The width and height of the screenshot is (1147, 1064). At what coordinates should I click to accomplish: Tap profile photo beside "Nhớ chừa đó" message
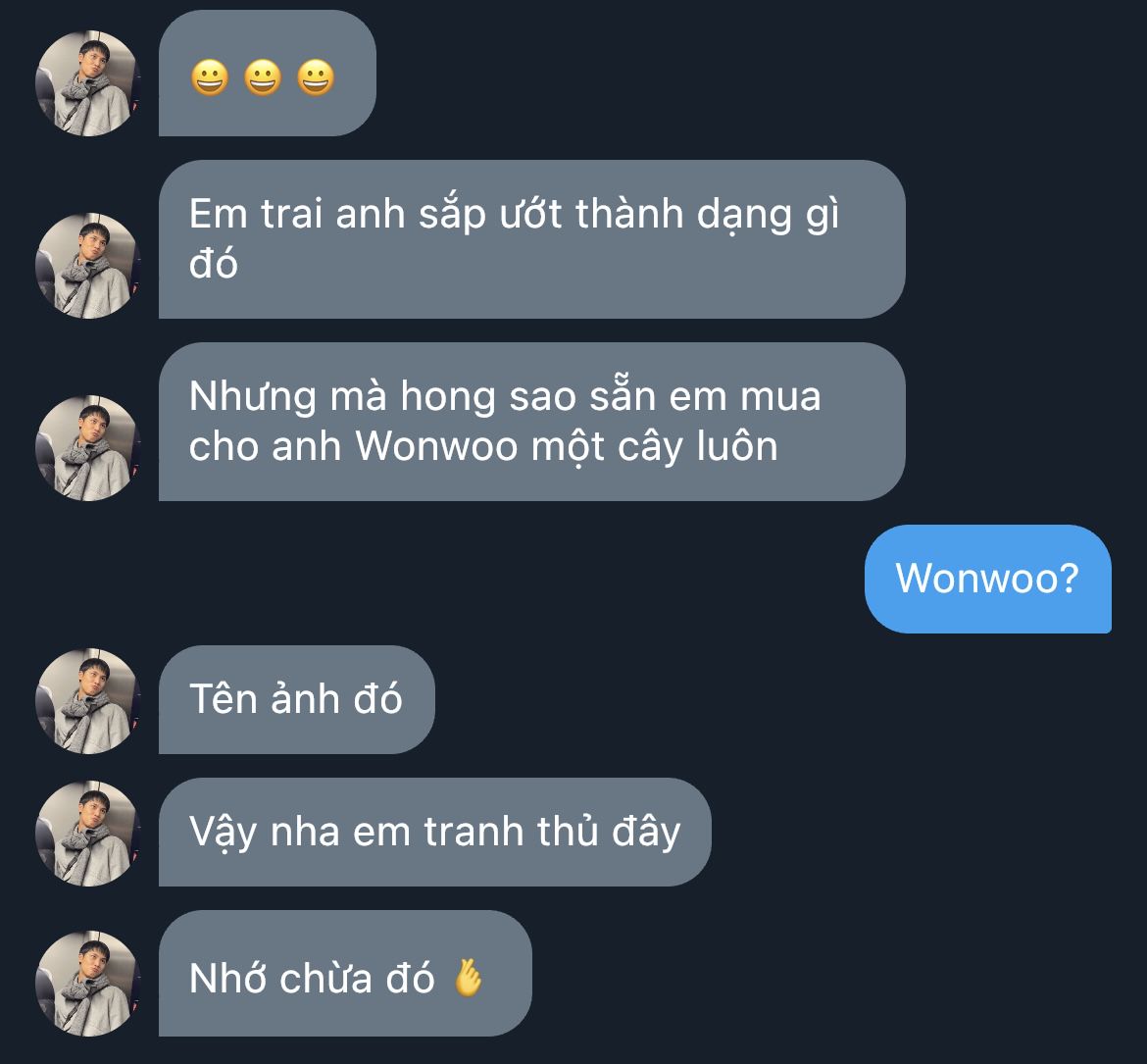click(x=88, y=984)
